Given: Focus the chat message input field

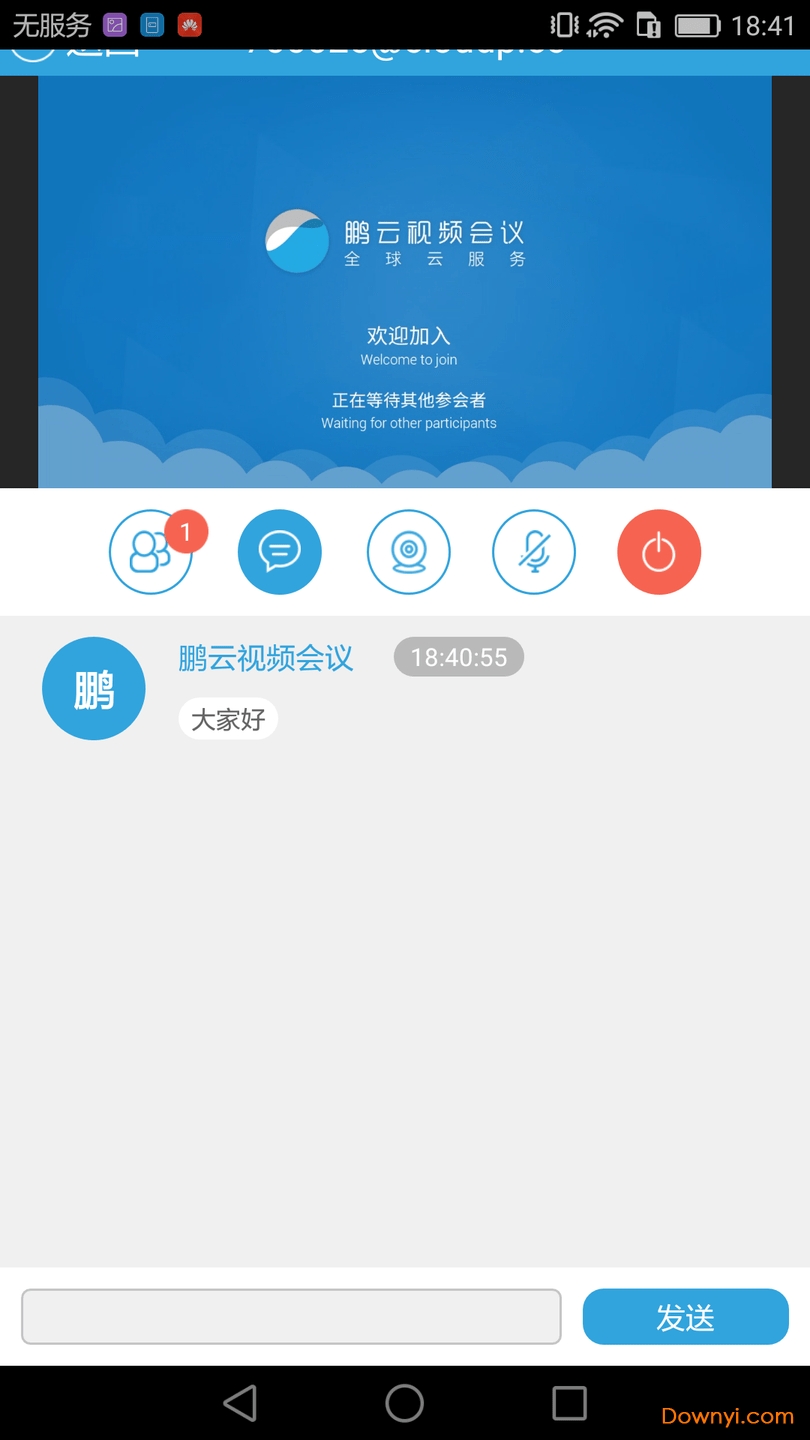Looking at the screenshot, I should tap(291, 1316).
